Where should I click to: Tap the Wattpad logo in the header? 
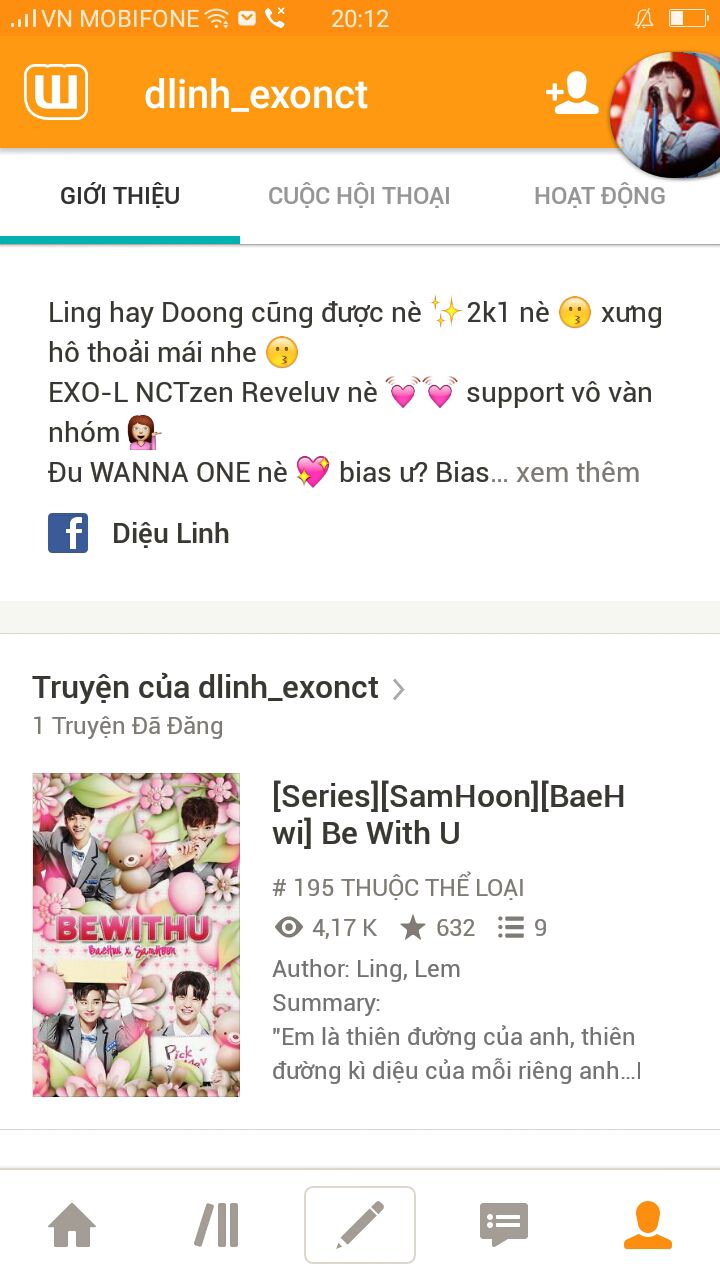tap(56, 93)
